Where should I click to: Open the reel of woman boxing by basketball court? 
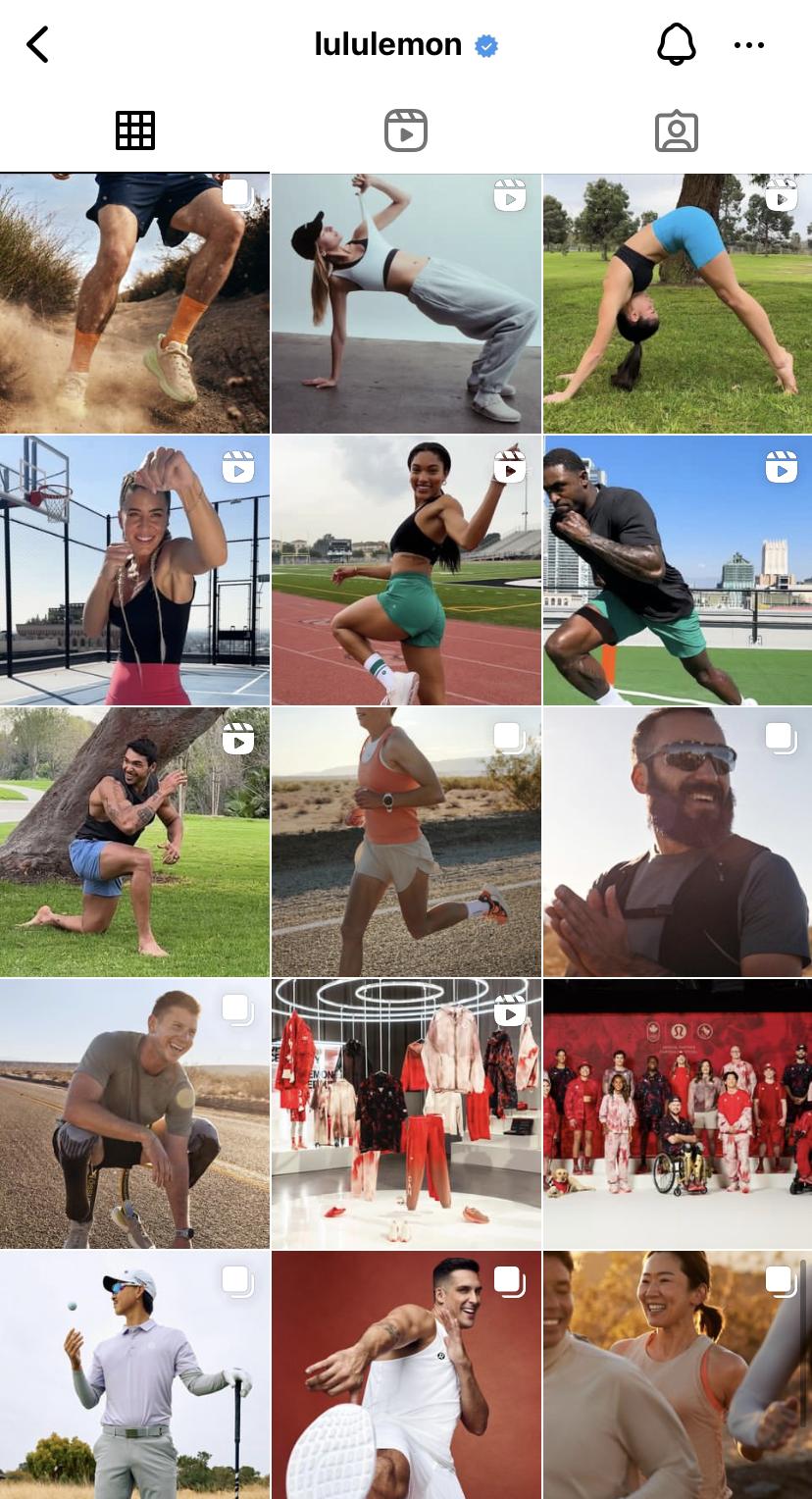tap(134, 570)
